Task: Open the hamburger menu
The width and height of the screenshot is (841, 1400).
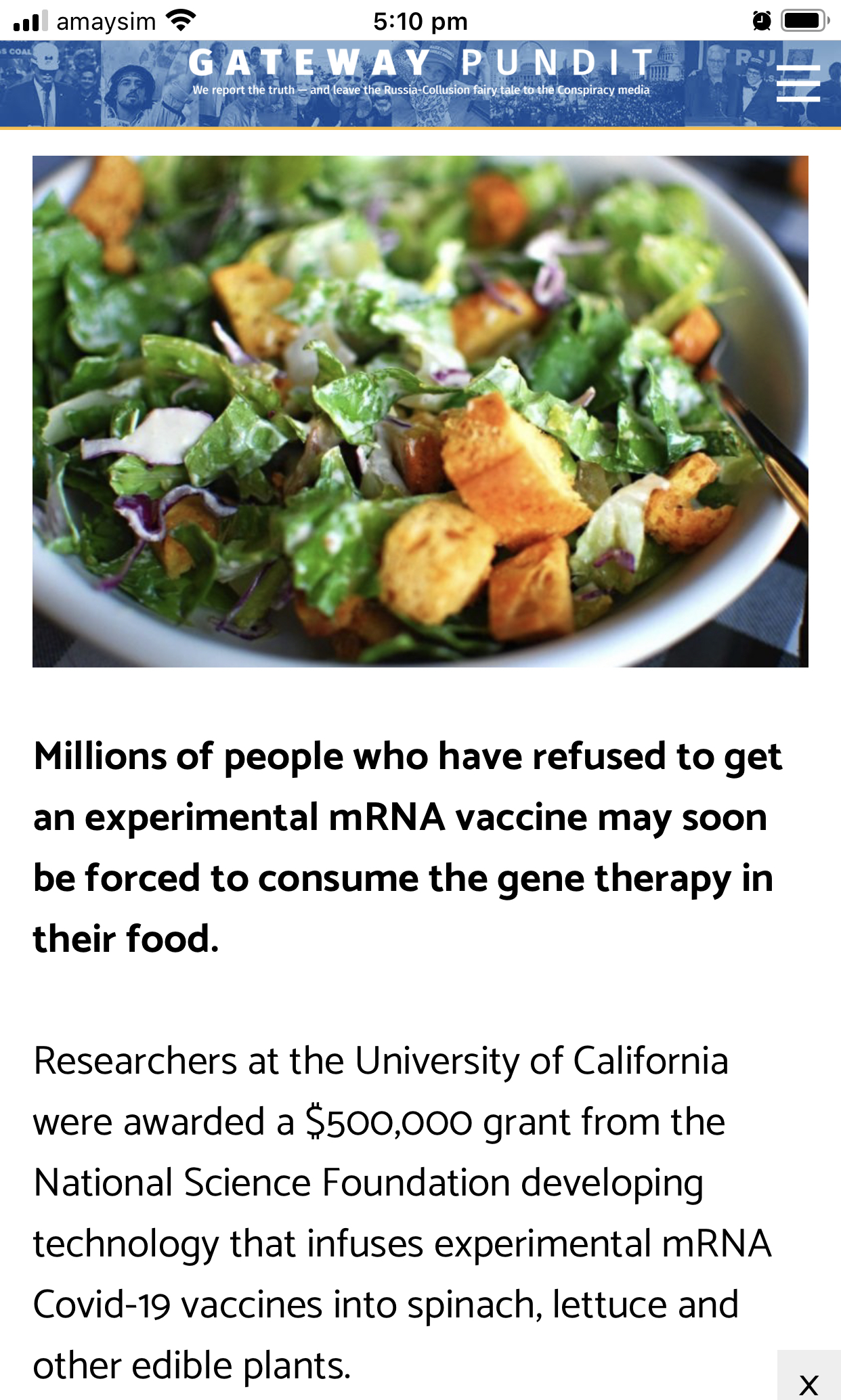Action: pyautogui.click(x=798, y=83)
